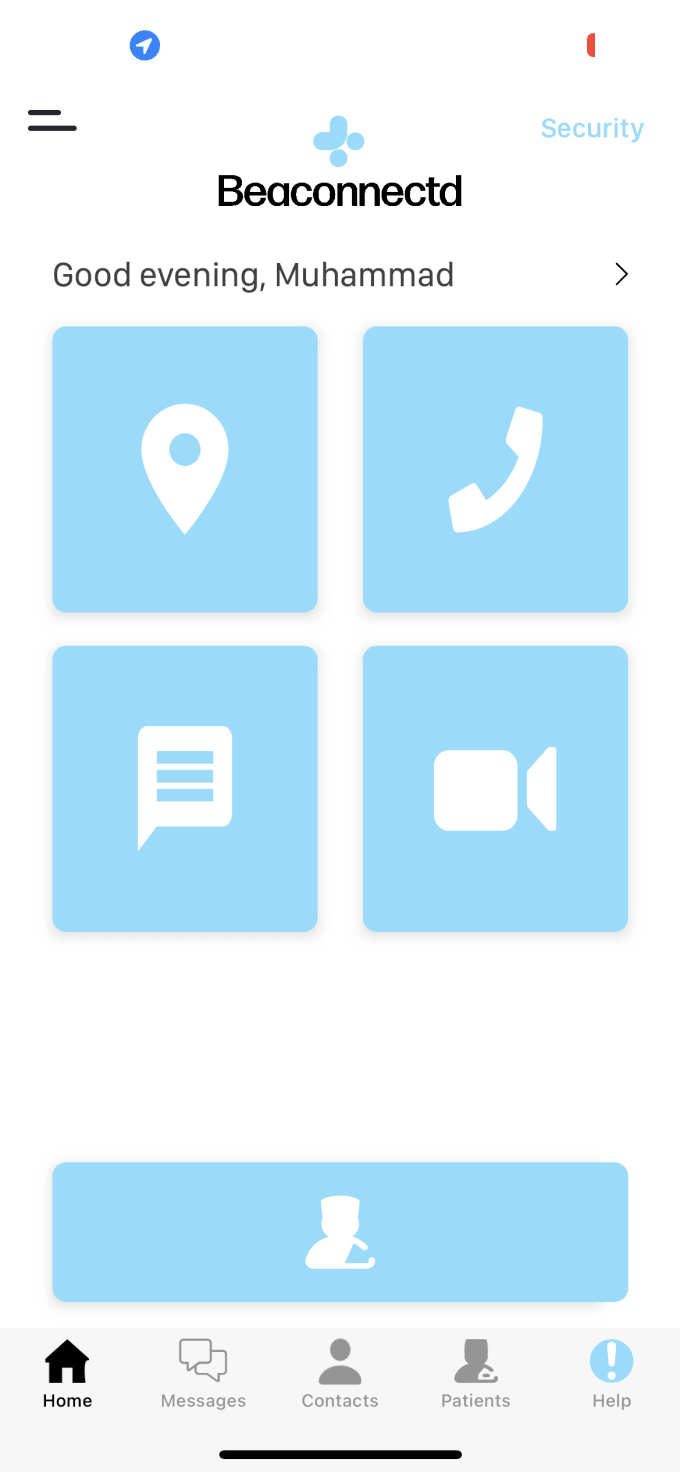Open the hamburger menu
The width and height of the screenshot is (680, 1472).
(52, 121)
